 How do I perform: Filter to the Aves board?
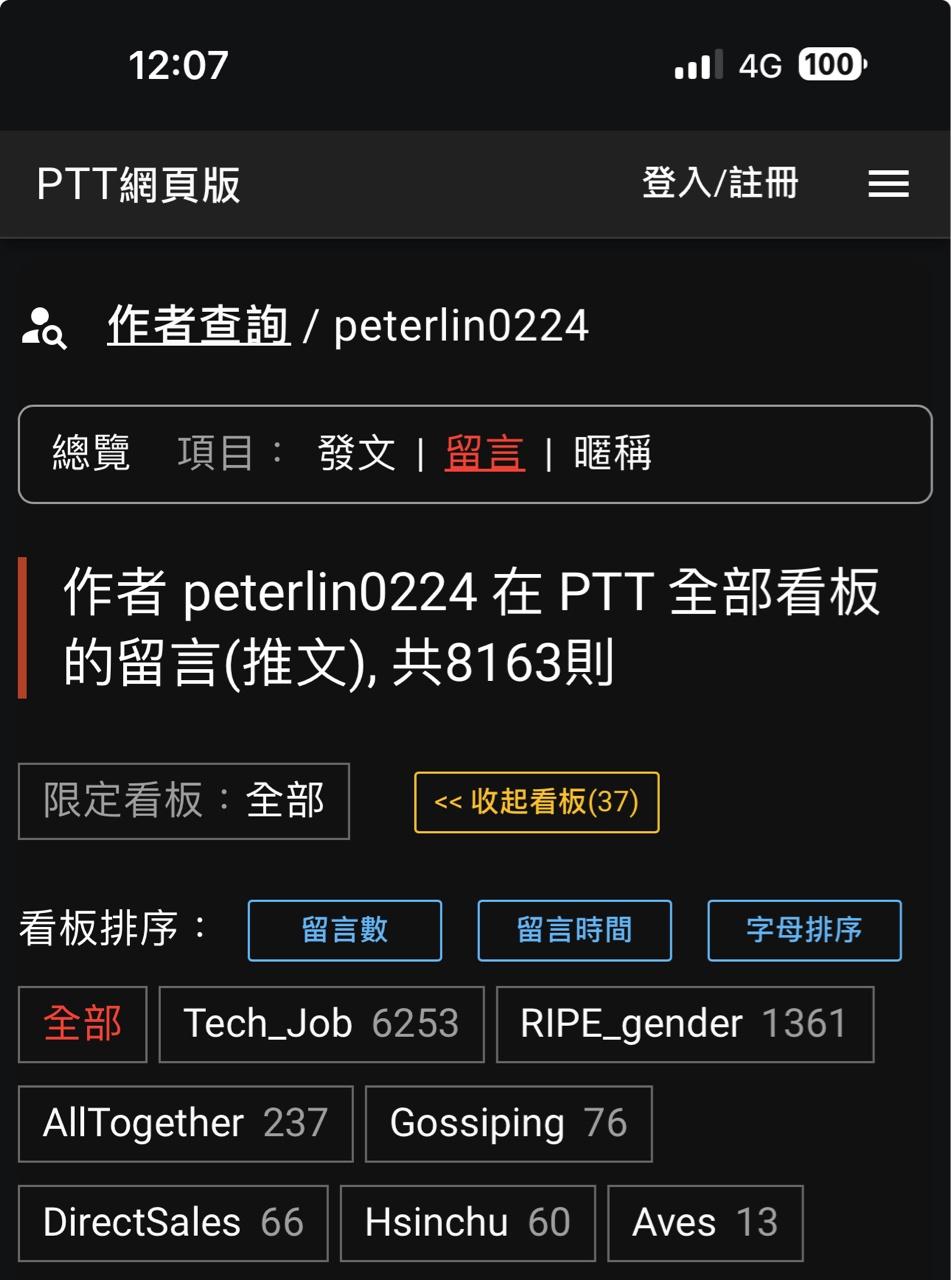[705, 1222]
